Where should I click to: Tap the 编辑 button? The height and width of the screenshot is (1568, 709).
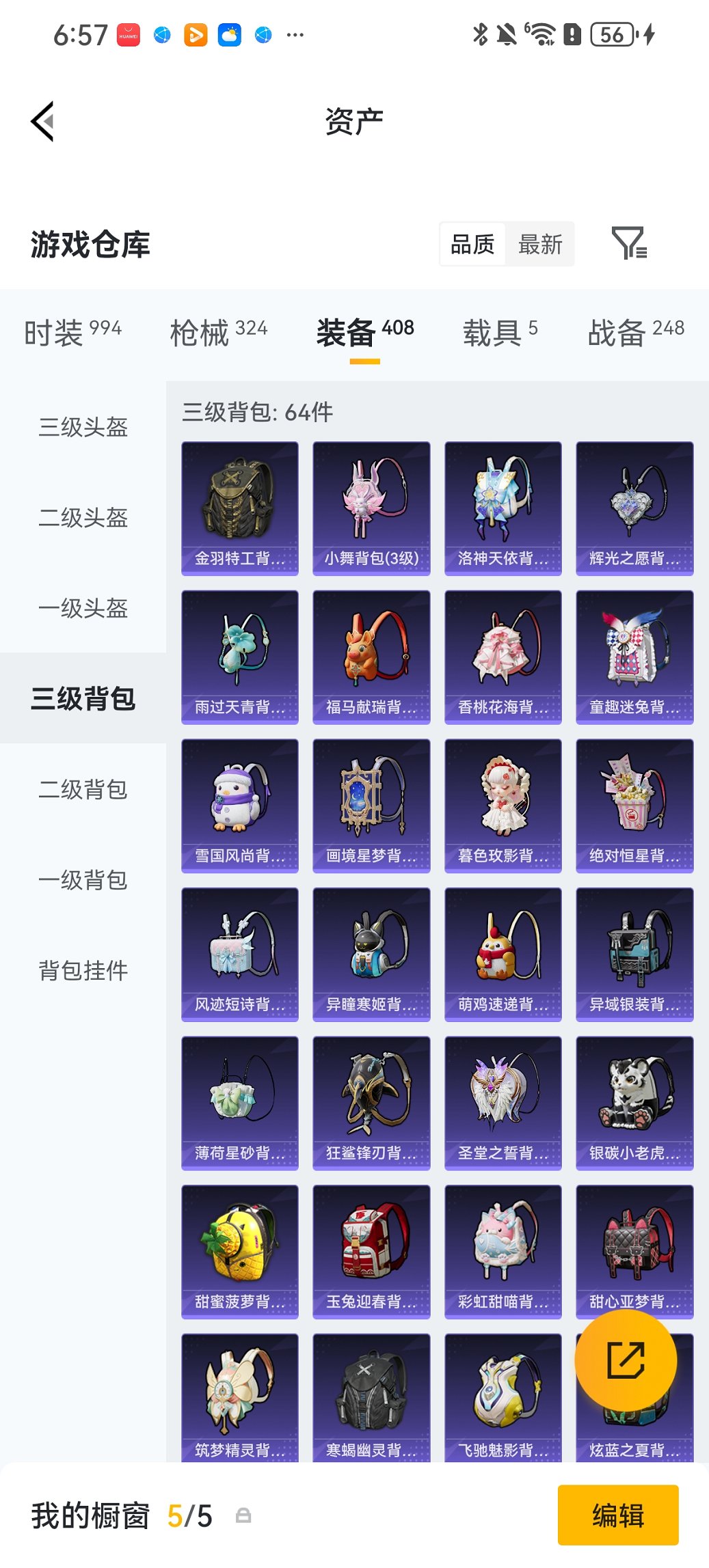point(617,1516)
